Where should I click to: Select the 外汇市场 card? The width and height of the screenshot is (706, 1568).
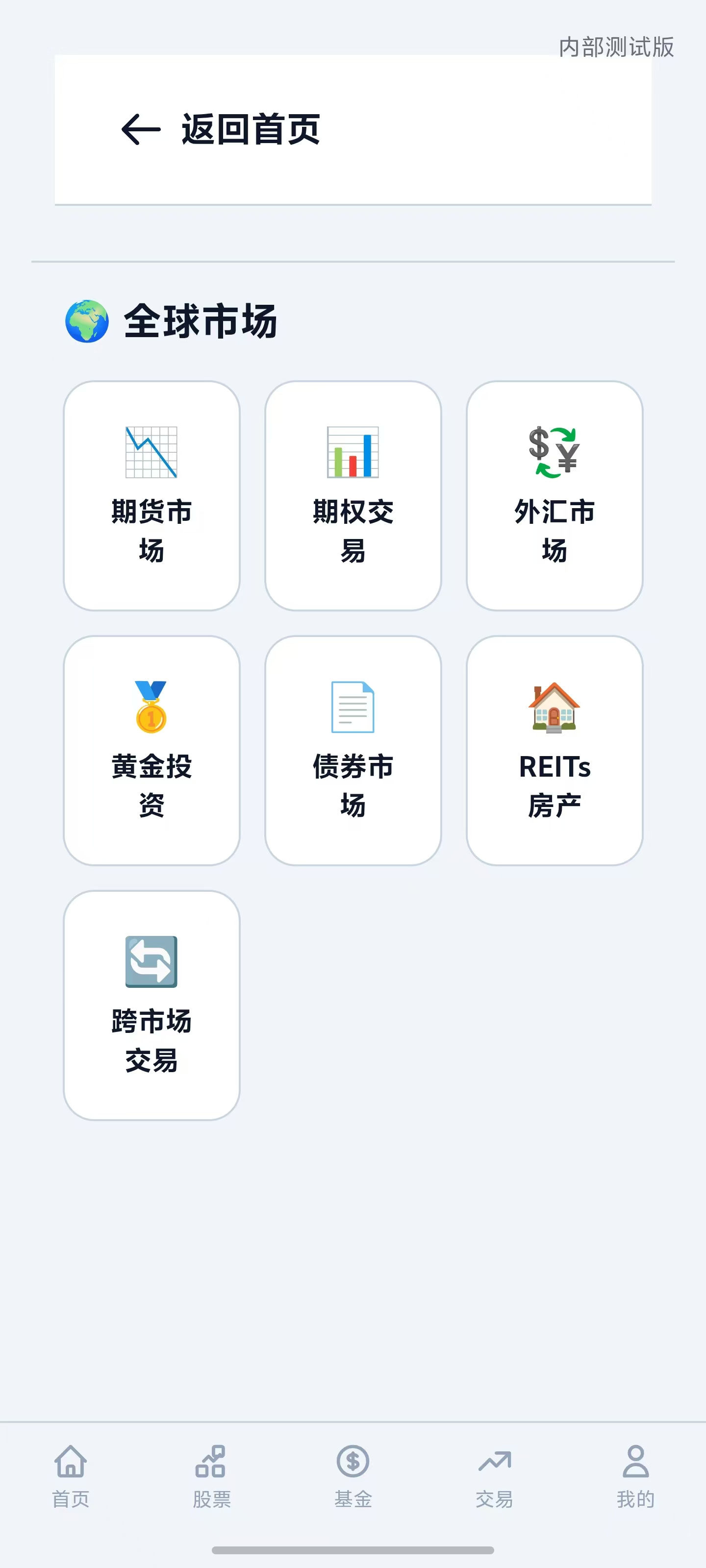tap(555, 495)
